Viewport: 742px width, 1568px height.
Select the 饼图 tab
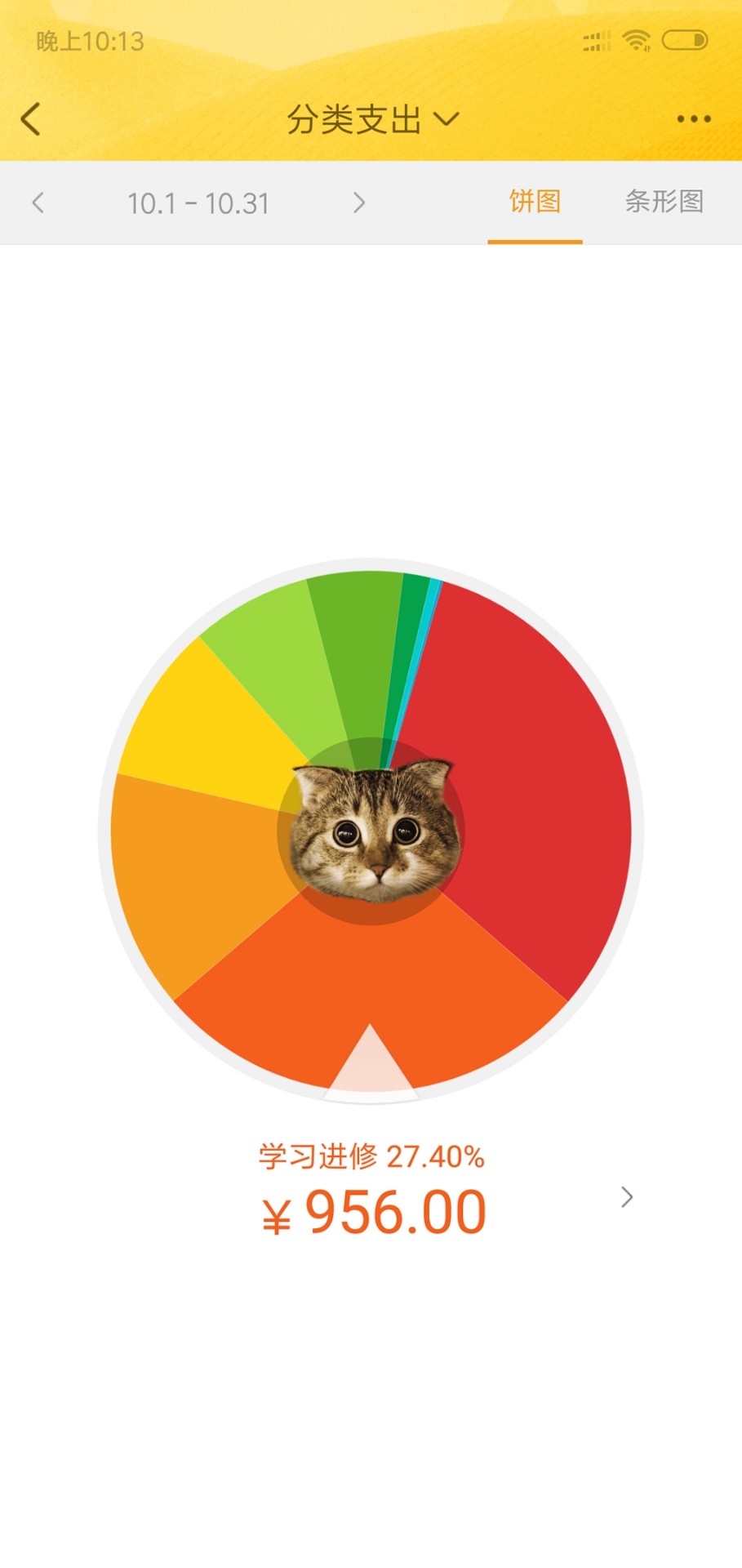pos(535,202)
